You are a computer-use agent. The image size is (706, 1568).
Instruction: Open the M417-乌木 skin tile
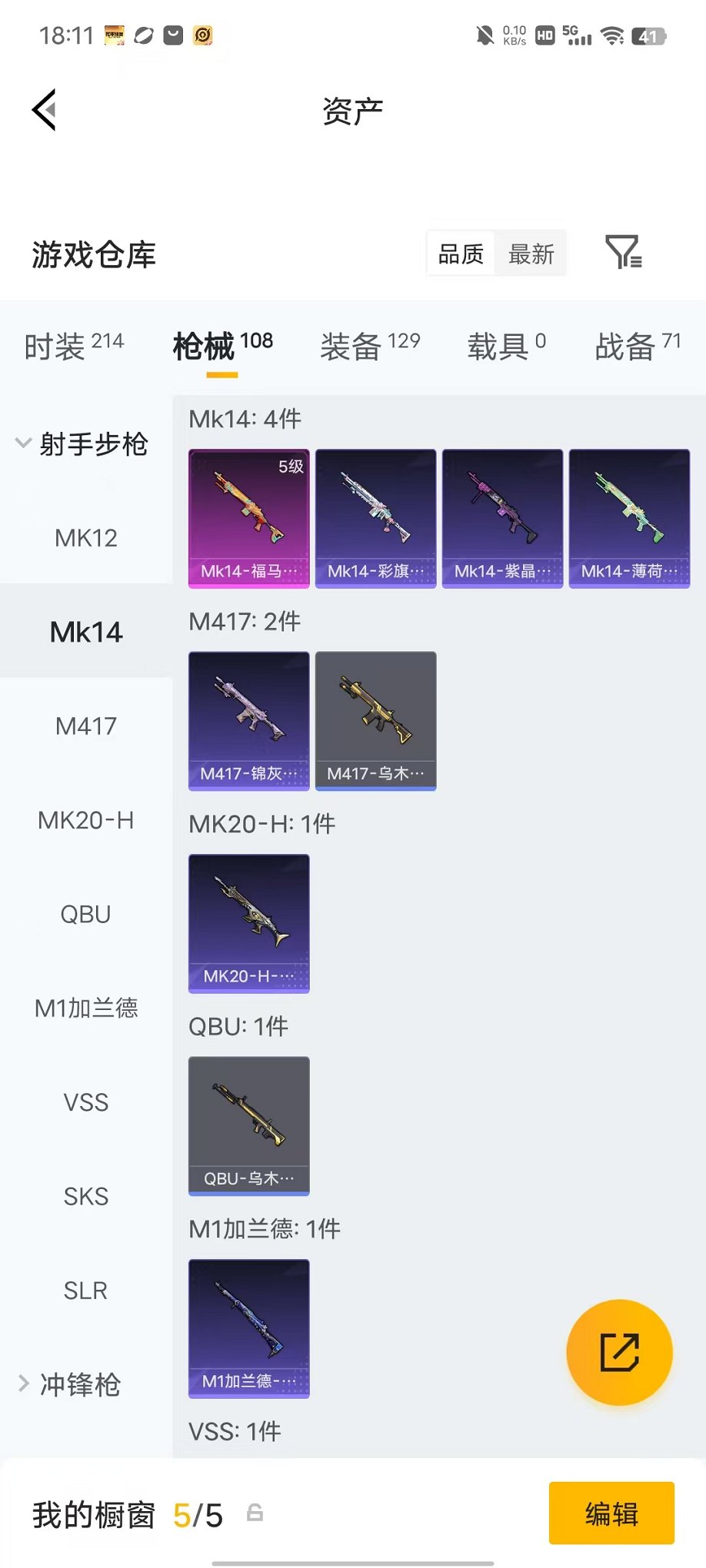[376, 721]
